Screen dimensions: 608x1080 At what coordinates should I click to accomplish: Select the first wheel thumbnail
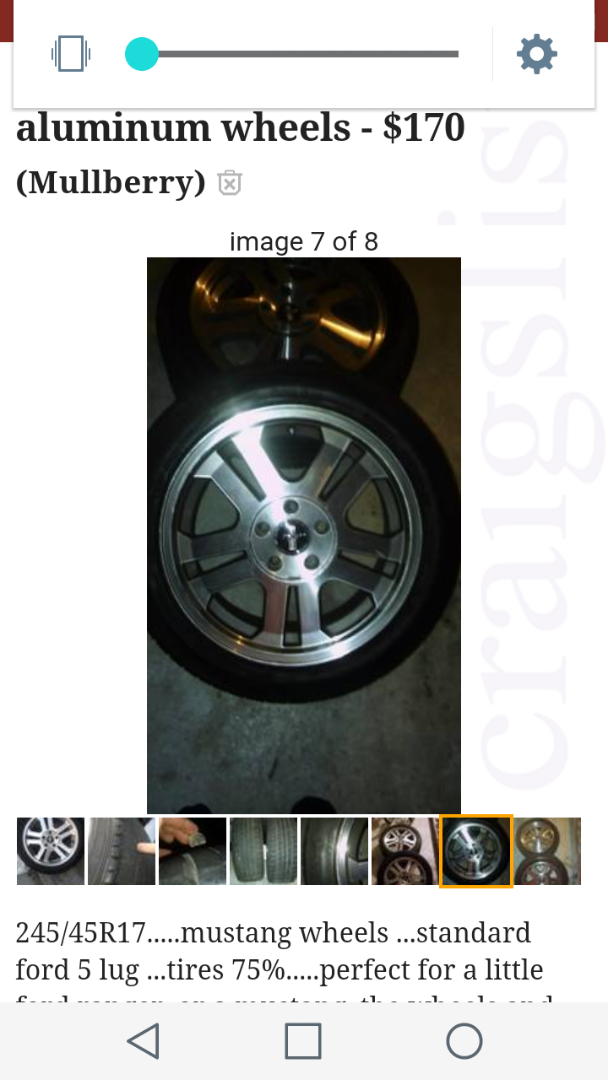pyautogui.click(x=50, y=851)
